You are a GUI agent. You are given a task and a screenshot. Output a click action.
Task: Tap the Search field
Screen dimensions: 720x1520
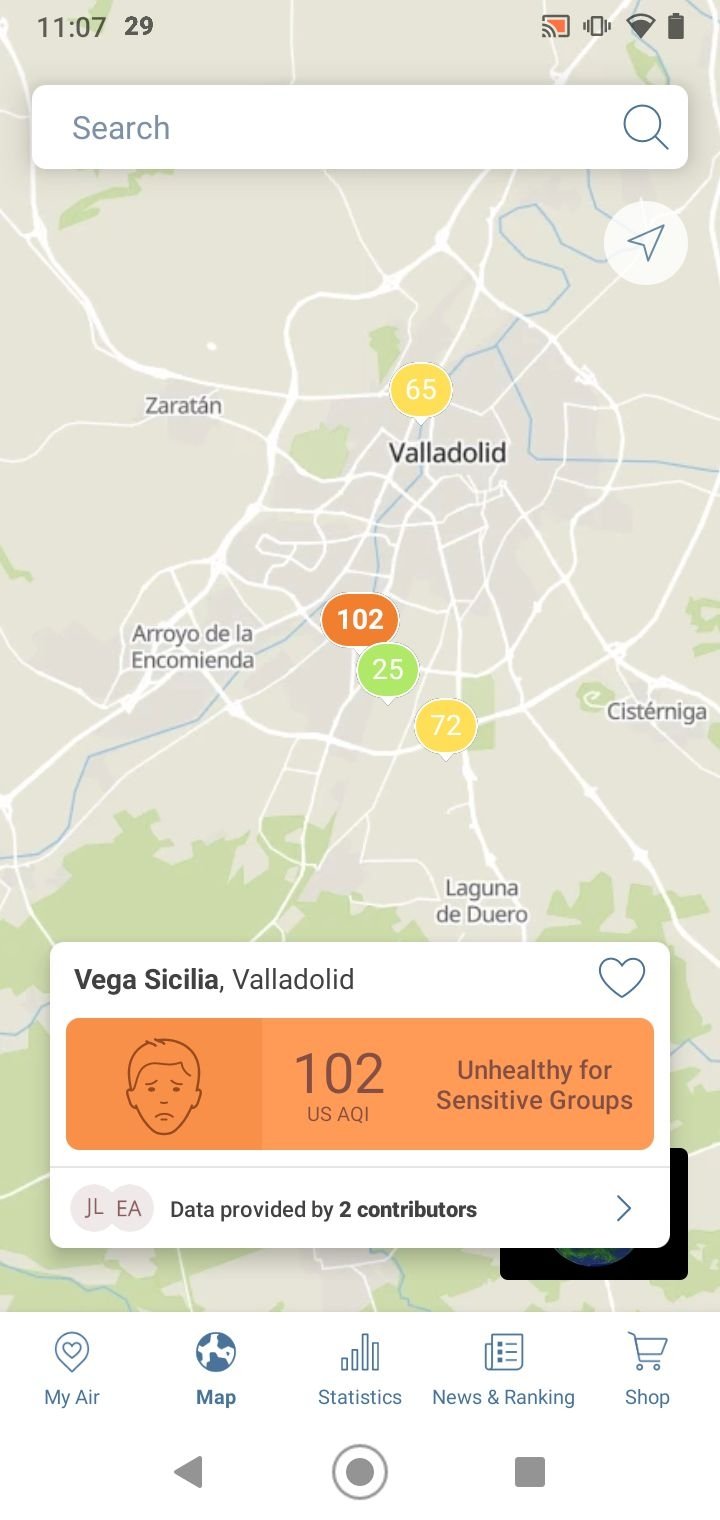pyautogui.click(x=330, y=128)
